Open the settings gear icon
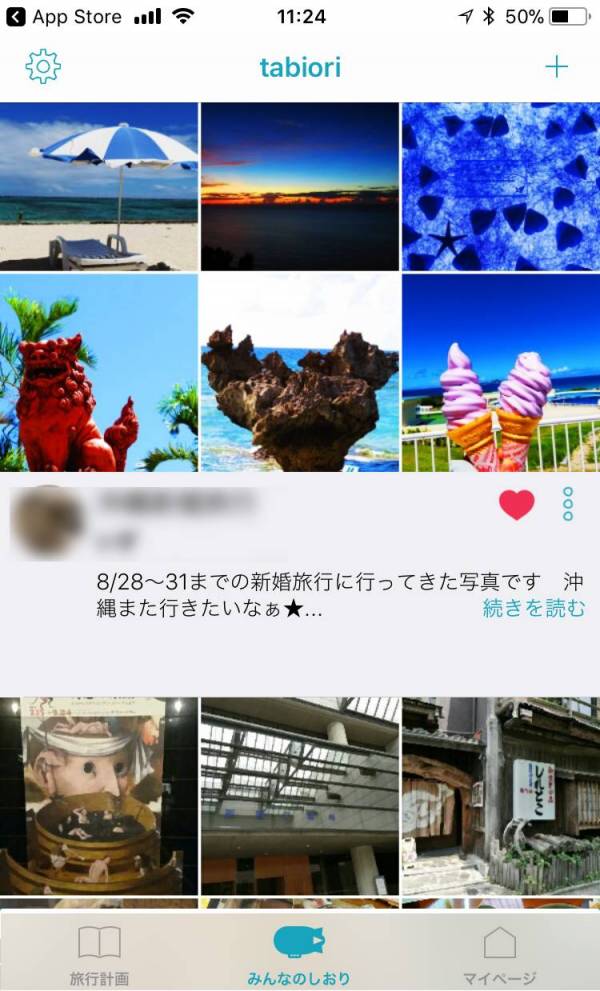This screenshot has height=991, width=600. [x=43, y=67]
